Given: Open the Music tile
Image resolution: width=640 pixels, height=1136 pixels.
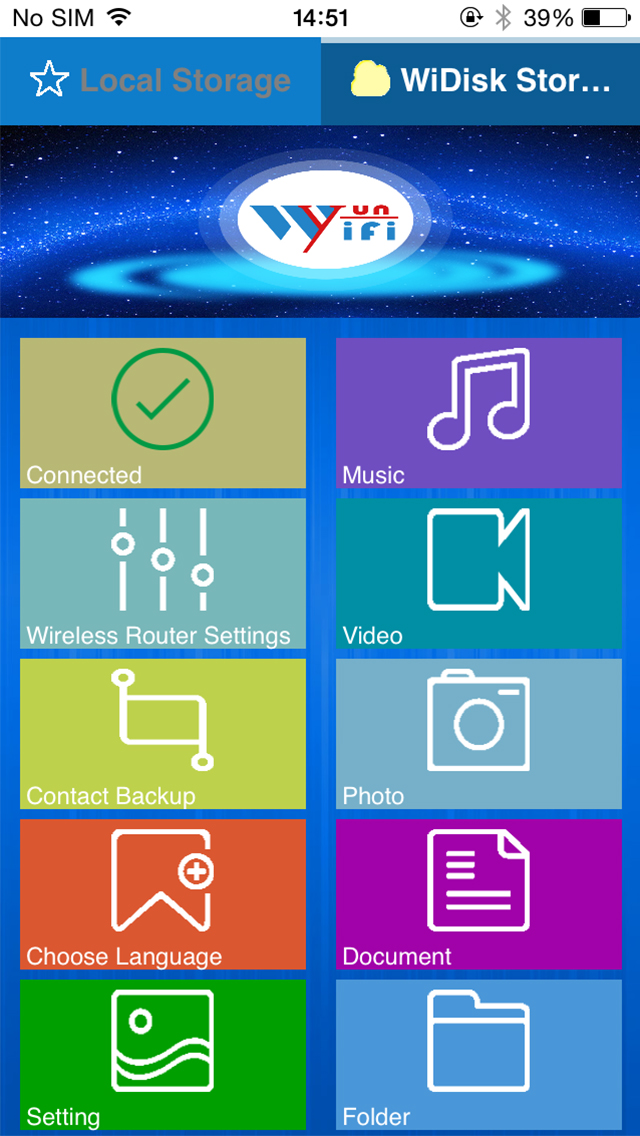Looking at the screenshot, I should (x=479, y=413).
